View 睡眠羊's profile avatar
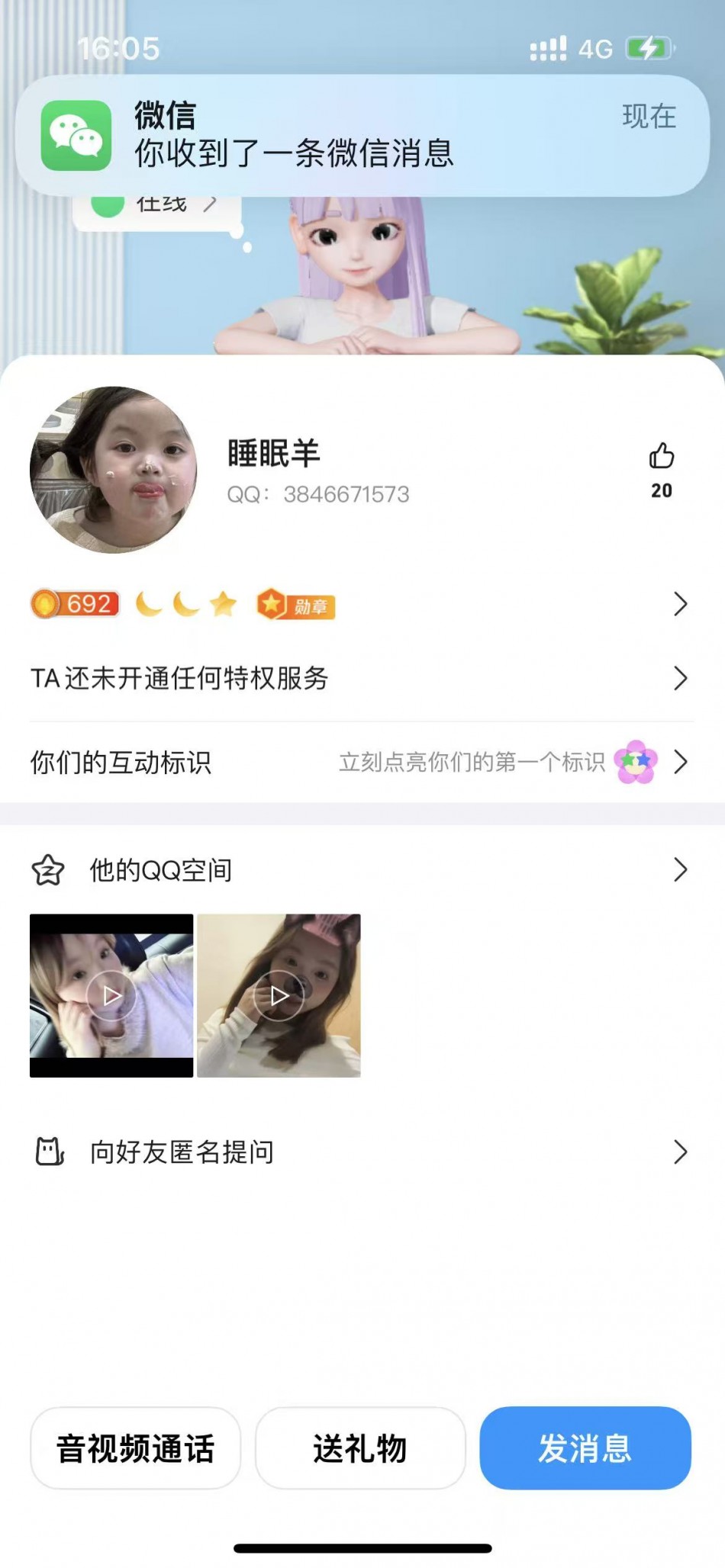This screenshot has width=725, height=1568. [x=113, y=470]
